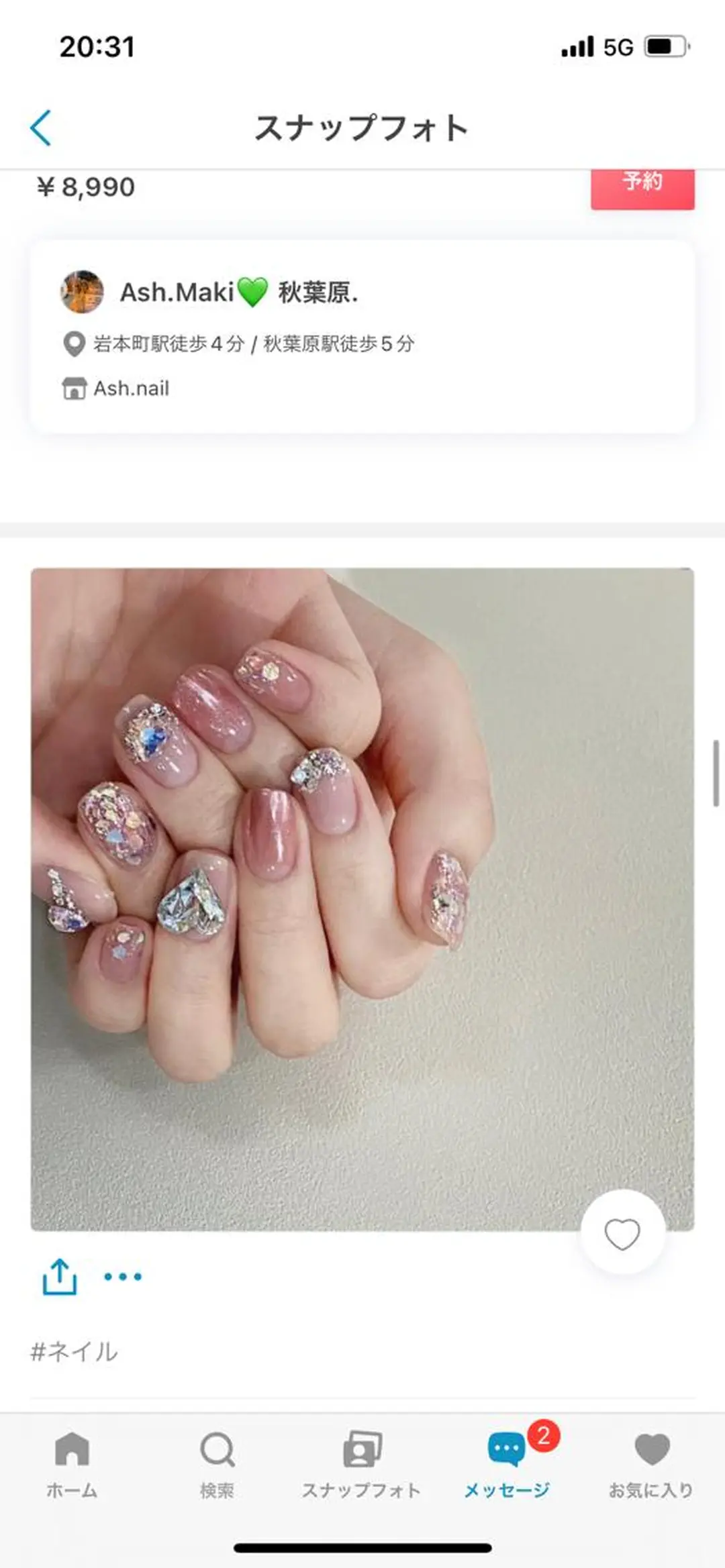Switch to the スナップフォト tab
Viewport: 725px width, 1568px height.
click(x=362, y=1464)
